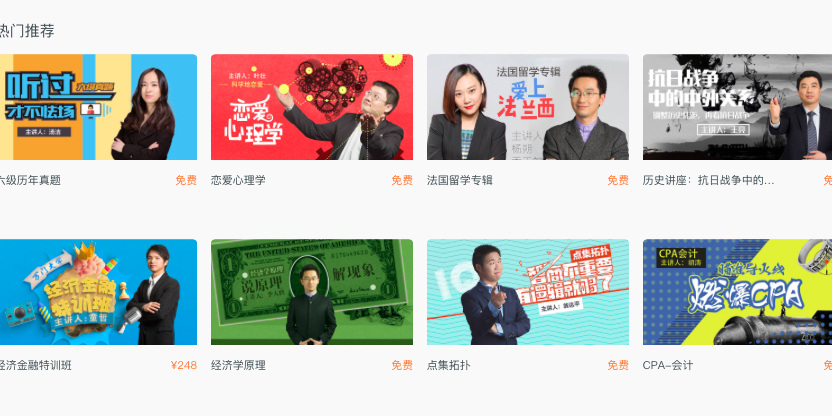Open the CPA-会计 course card
This screenshot has width=832, height=416.
tap(737, 292)
